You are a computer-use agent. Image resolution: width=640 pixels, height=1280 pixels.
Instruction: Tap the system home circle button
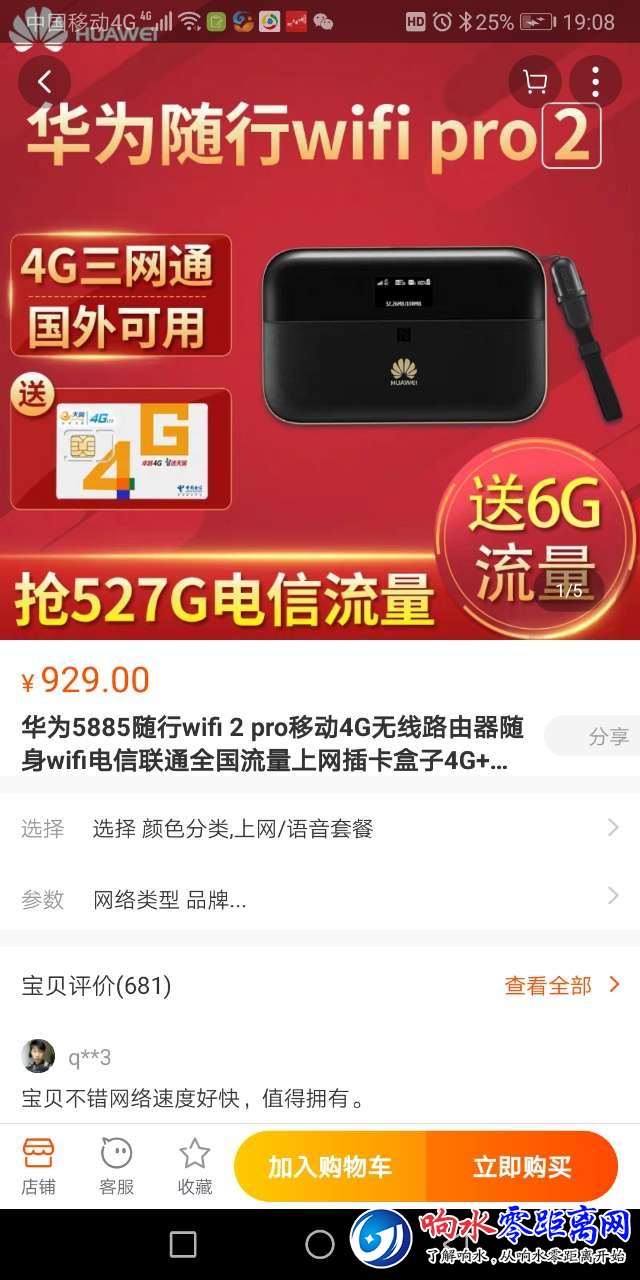(x=320, y=1244)
